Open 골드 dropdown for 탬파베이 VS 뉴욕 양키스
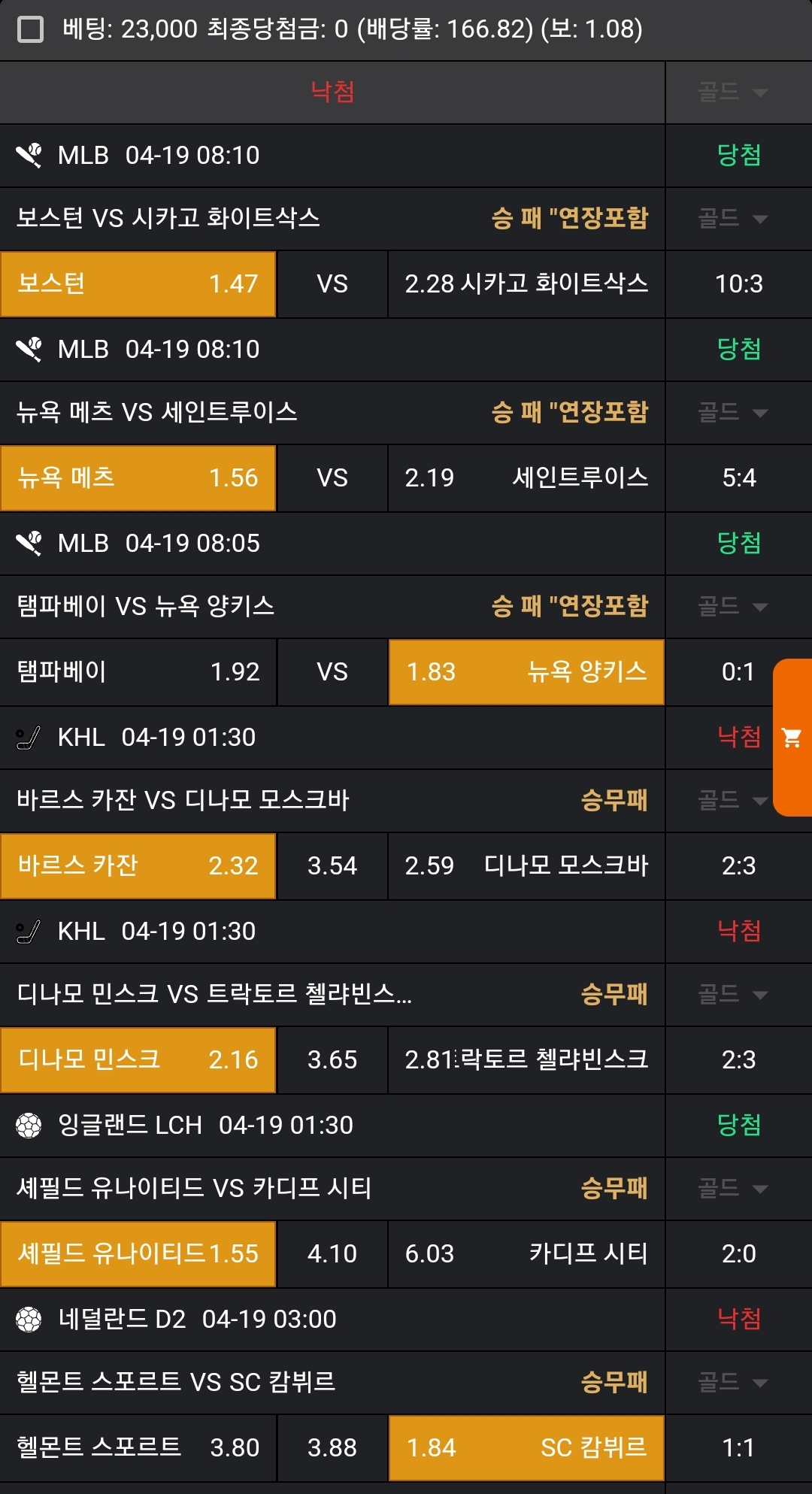This screenshot has height=1494, width=812. click(x=733, y=607)
